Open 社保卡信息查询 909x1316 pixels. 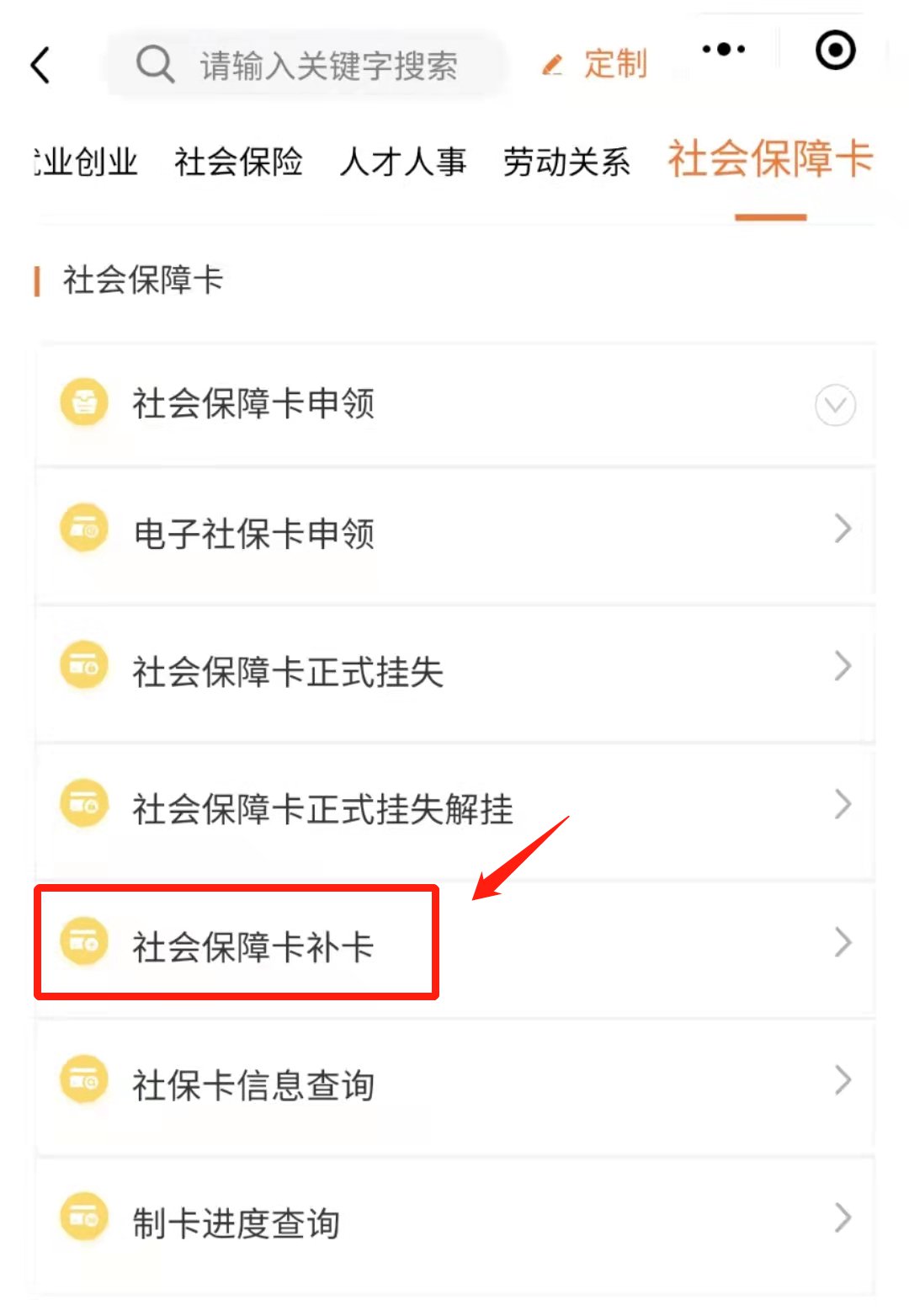point(454,1084)
